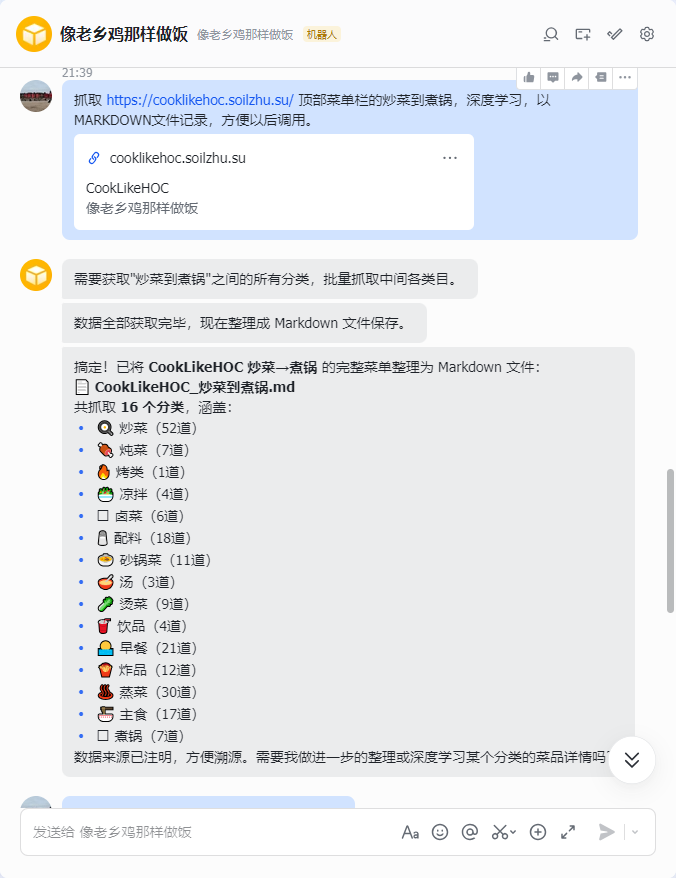This screenshot has height=878, width=676.
Task: Give a thumbs-up to the 21:39 message
Action: click(529, 77)
